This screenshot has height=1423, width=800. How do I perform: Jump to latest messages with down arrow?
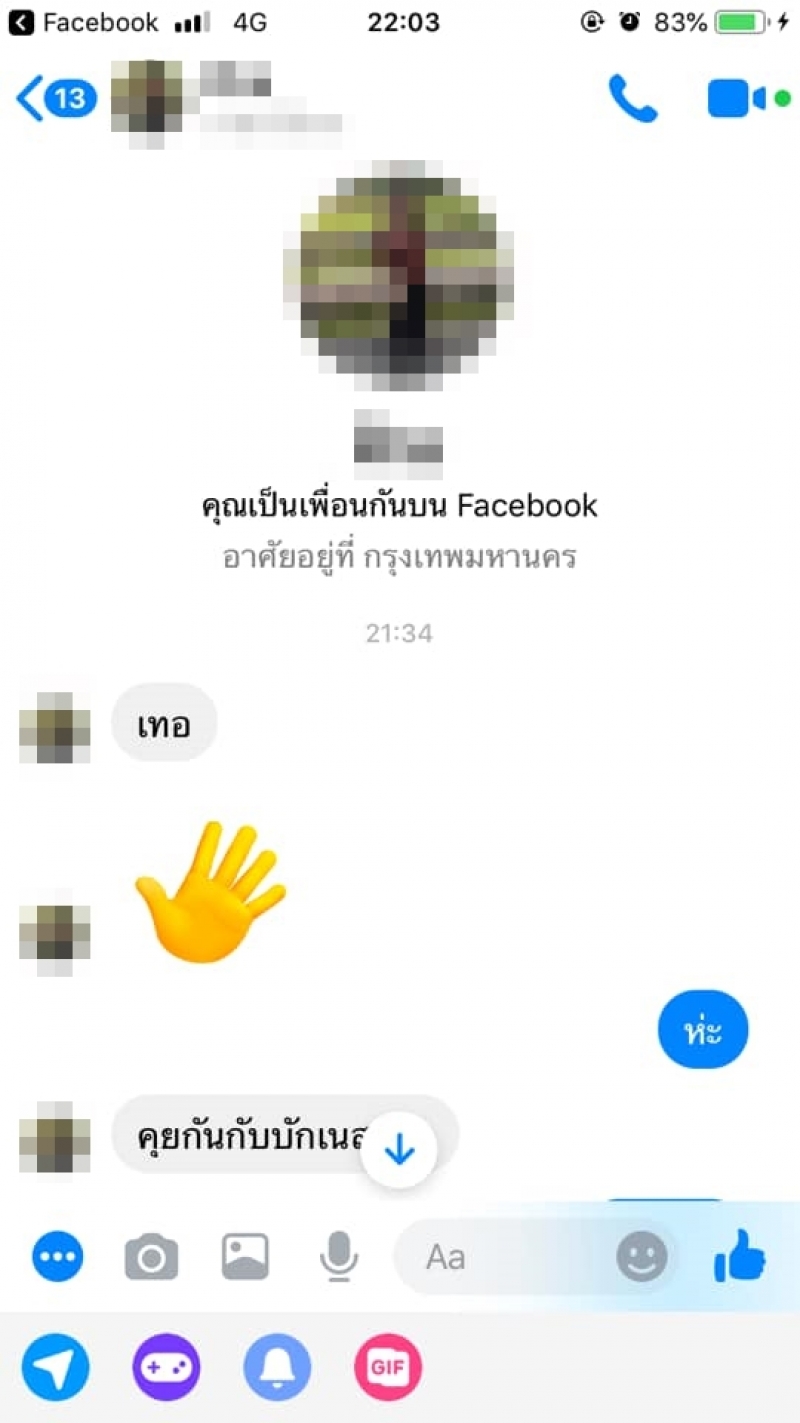[399, 1151]
